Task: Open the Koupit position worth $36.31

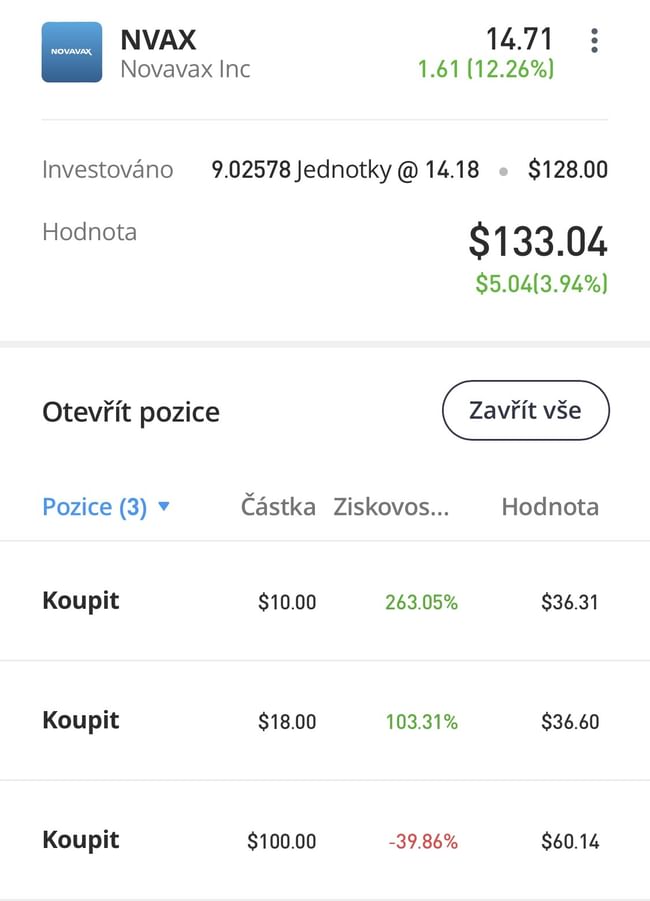Action: [x=324, y=602]
